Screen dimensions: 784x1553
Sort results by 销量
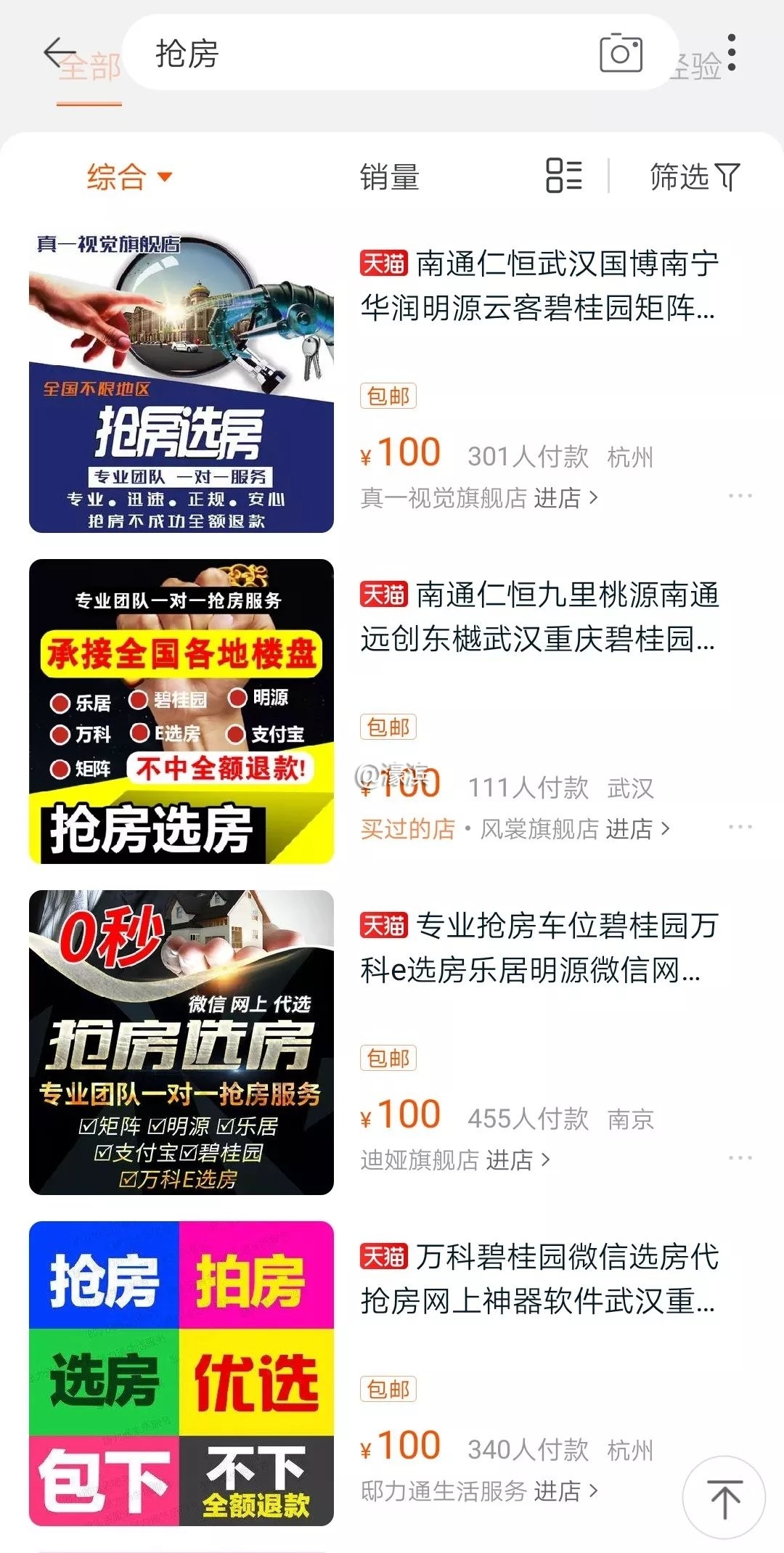(x=390, y=177)
